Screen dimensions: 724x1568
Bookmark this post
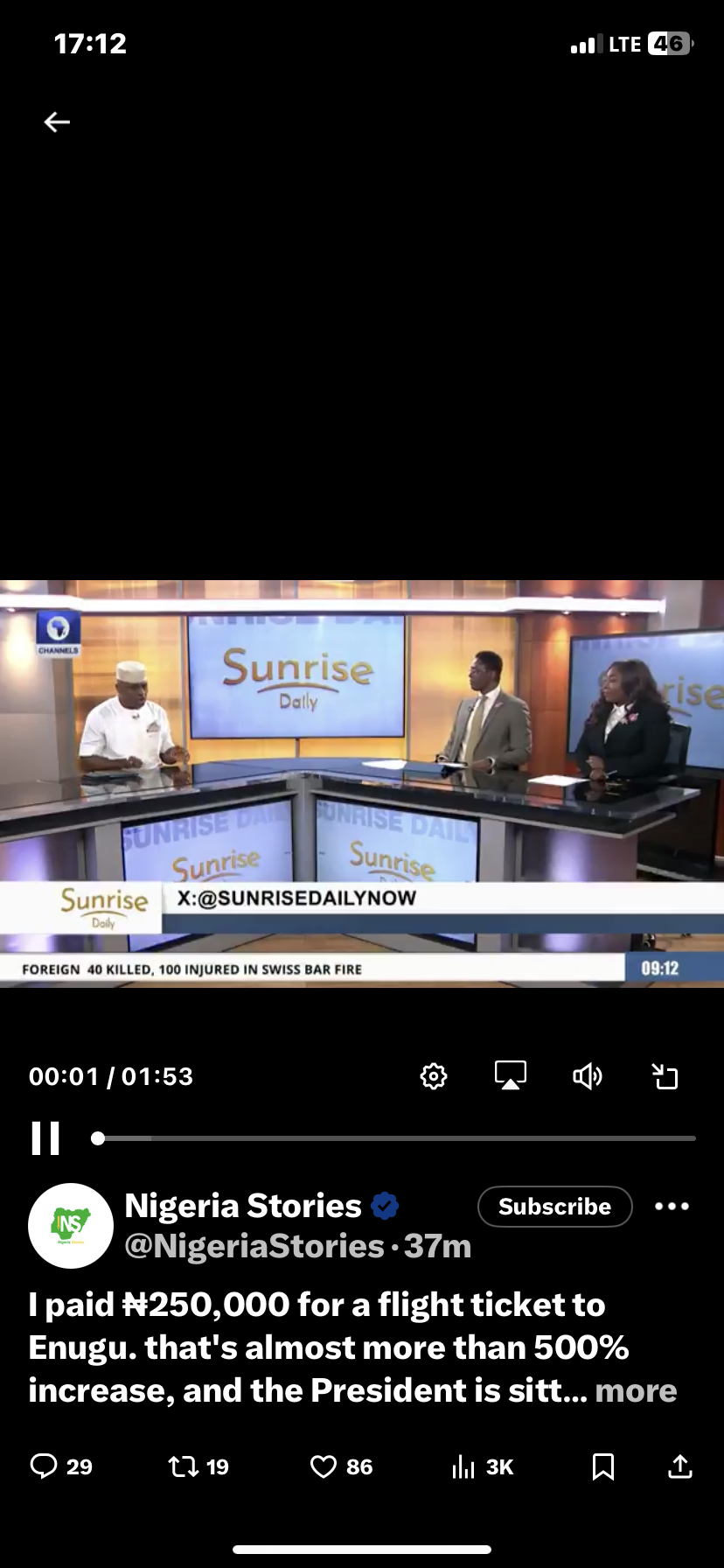coord(603,1466)
